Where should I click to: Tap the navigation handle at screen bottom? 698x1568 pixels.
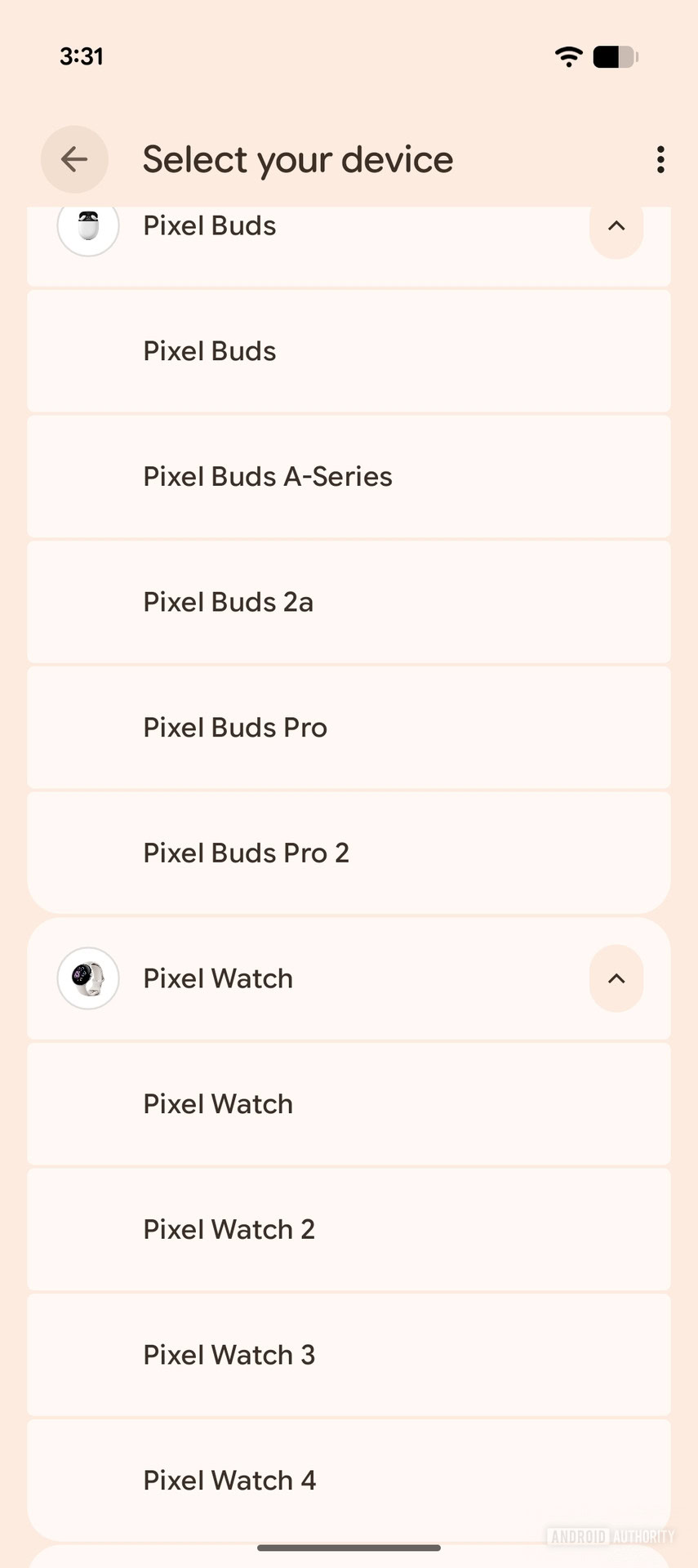[349, 1542]
